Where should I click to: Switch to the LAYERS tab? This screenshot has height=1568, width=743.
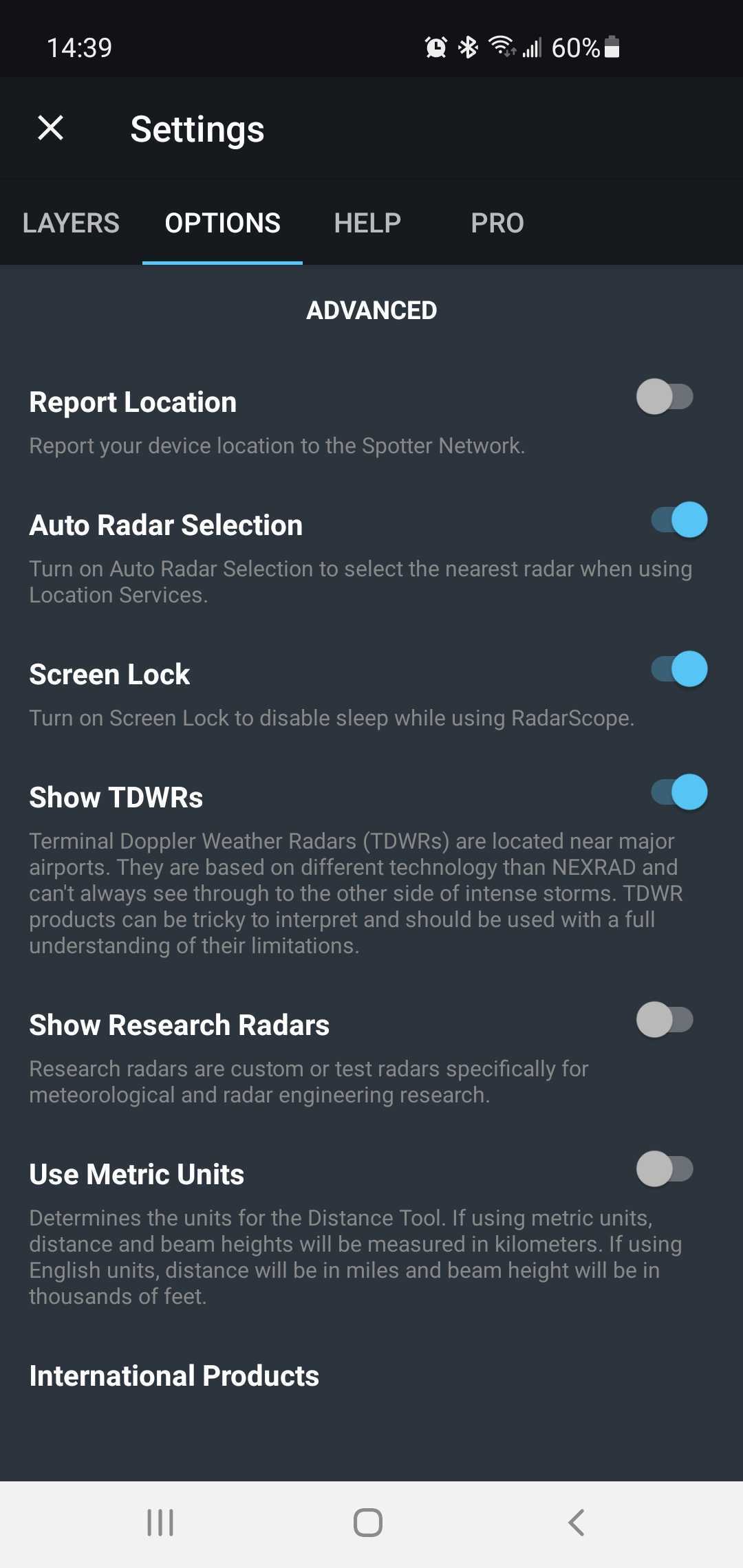(x=70, y=222)
